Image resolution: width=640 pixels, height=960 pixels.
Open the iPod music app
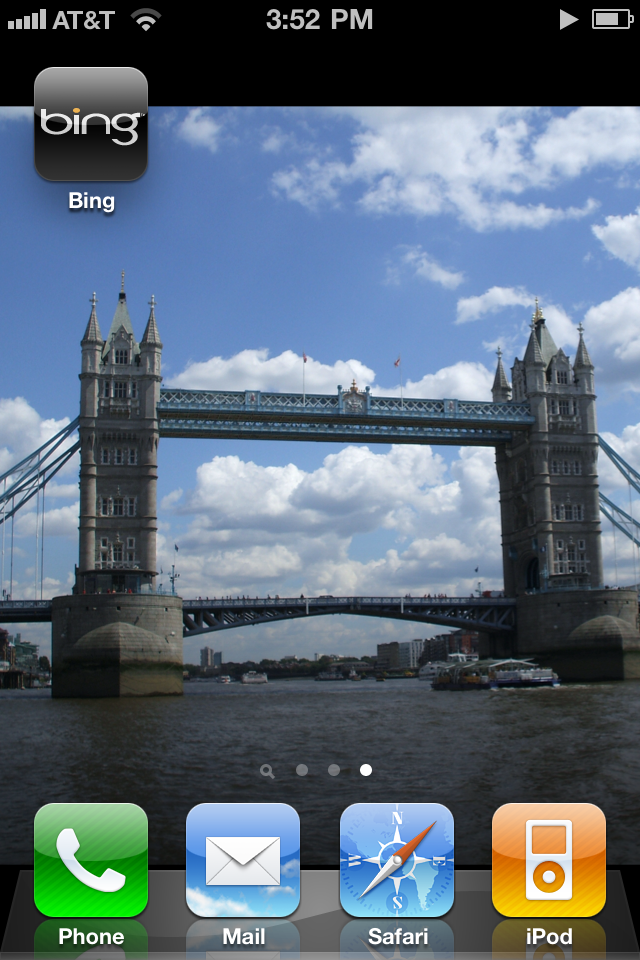pyautogui.click(x=548, y=860)
